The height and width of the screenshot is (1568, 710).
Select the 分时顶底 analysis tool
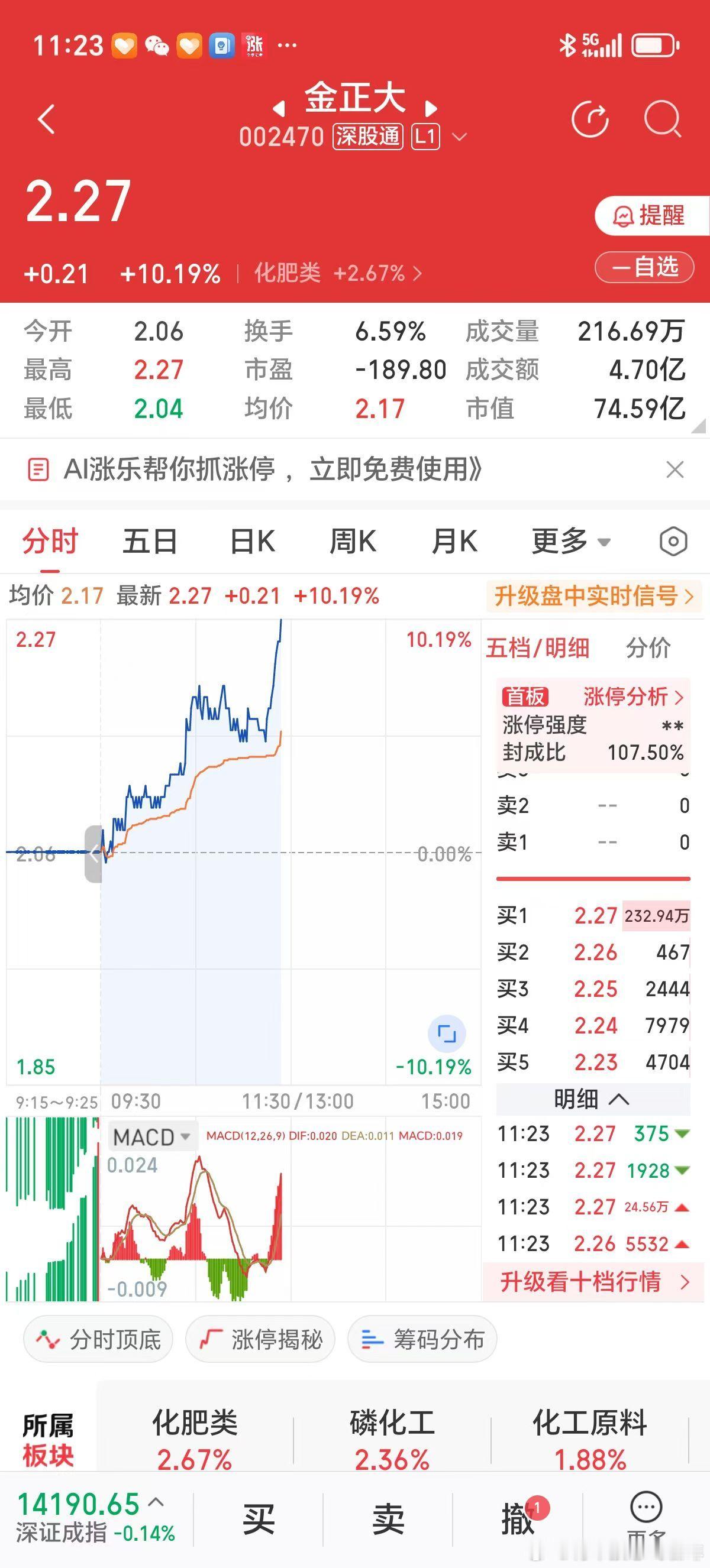98,1339
